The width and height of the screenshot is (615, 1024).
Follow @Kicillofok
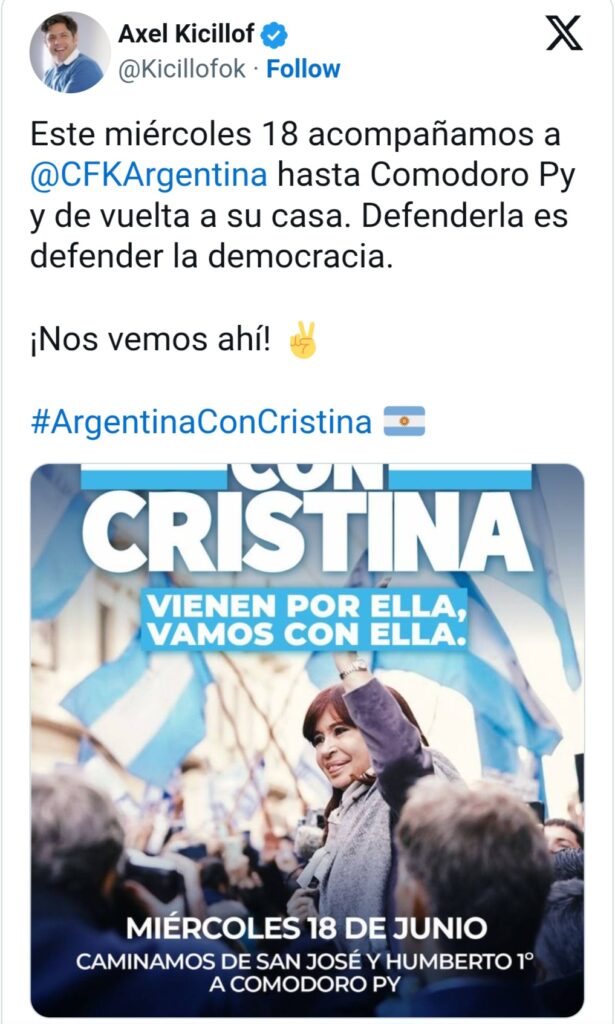pos(303,69)
